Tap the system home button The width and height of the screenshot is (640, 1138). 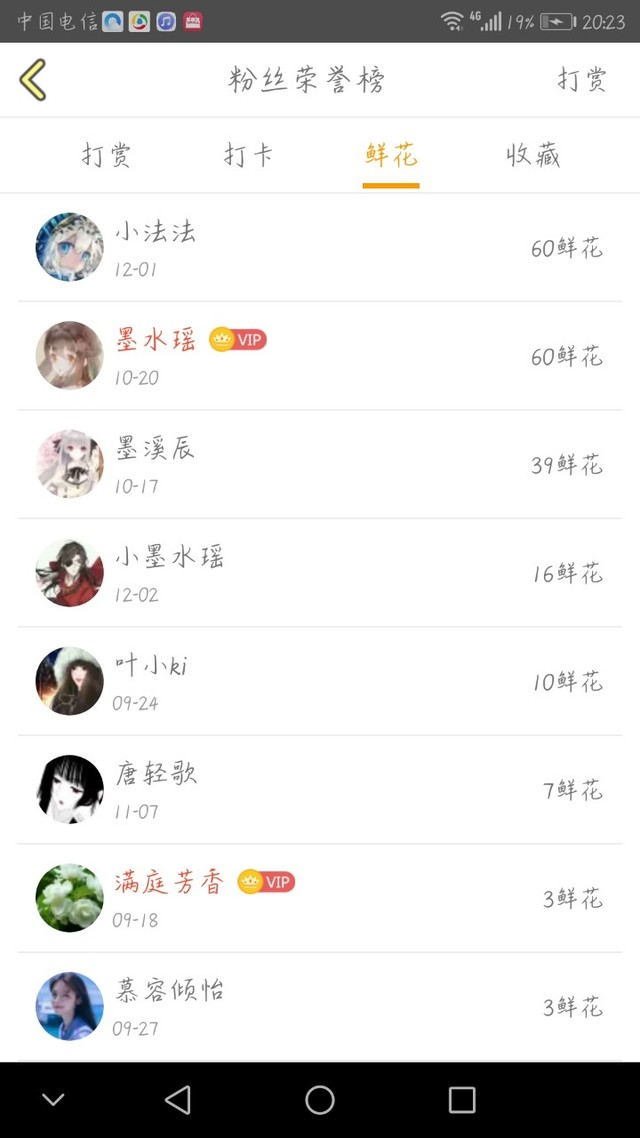pos(320,1100)
